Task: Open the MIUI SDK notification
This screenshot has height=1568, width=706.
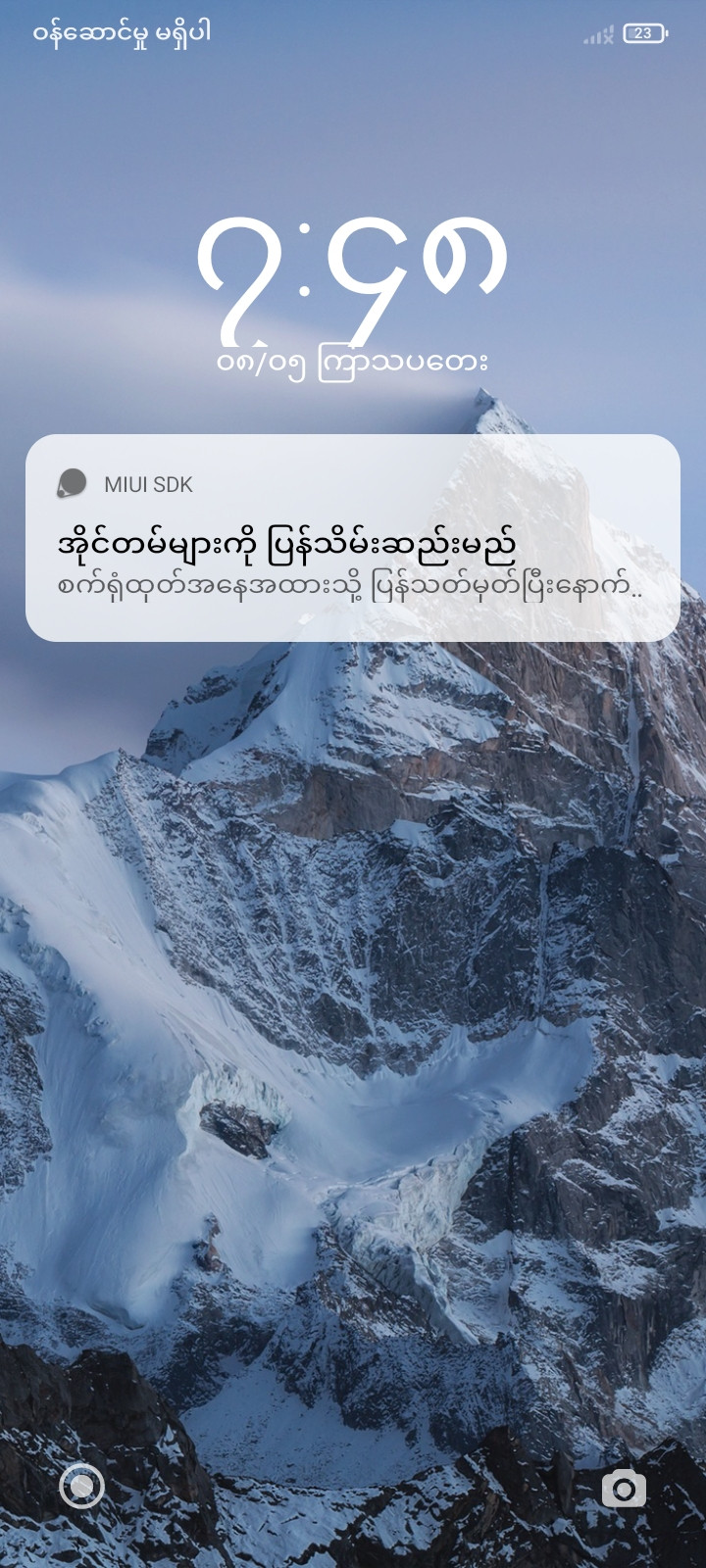Action: coord(353,539)
